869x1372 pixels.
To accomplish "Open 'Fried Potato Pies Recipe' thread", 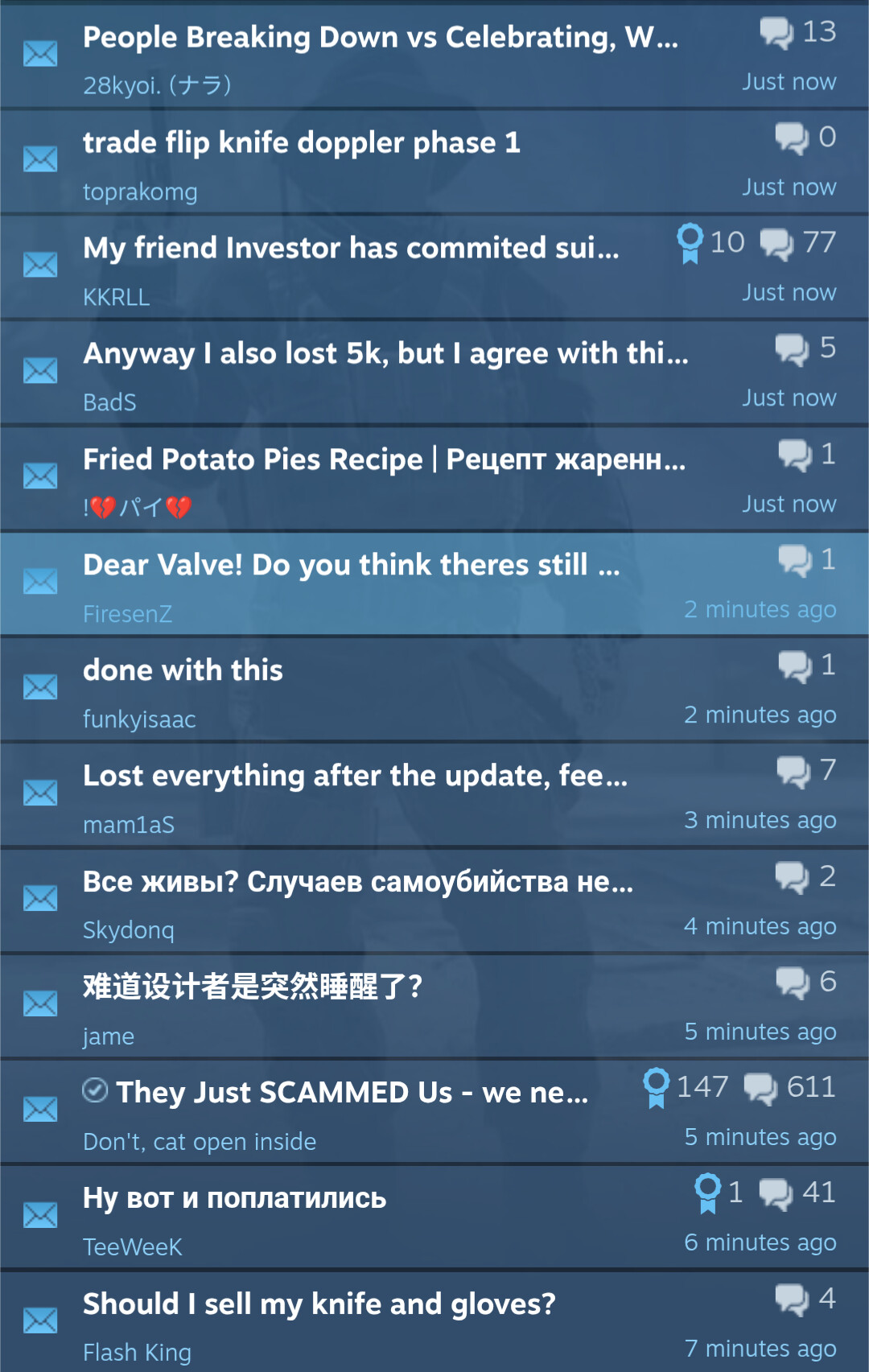I will [x=384, y=459].
